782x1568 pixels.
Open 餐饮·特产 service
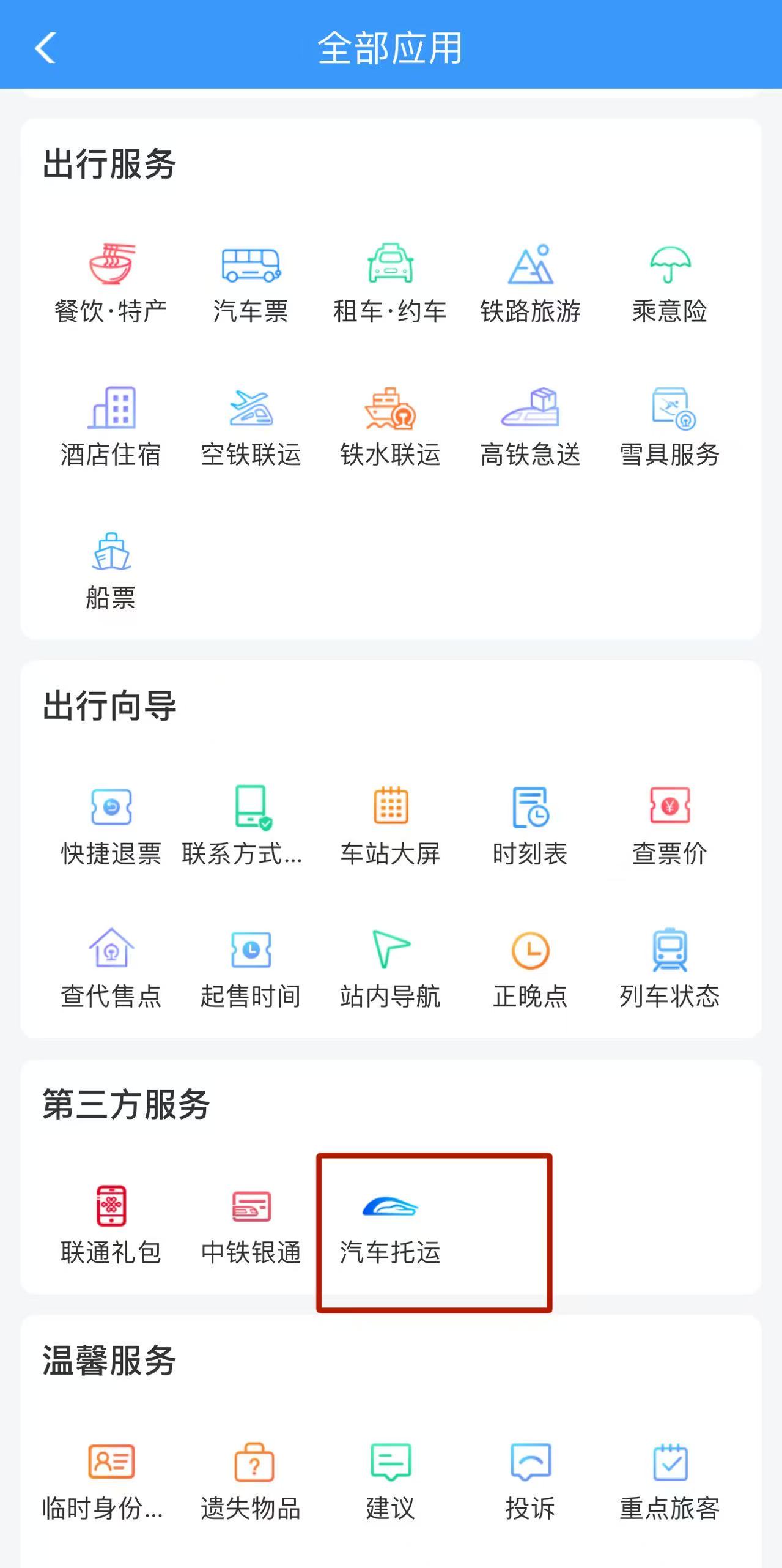[x=111, y=283]
